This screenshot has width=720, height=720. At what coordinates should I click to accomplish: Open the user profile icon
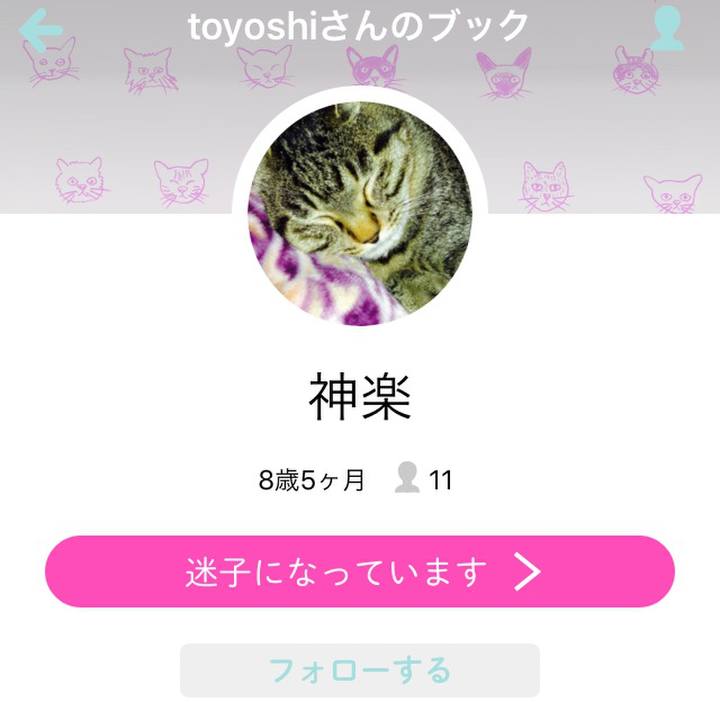pyautogui.click(x=666, y=29)
